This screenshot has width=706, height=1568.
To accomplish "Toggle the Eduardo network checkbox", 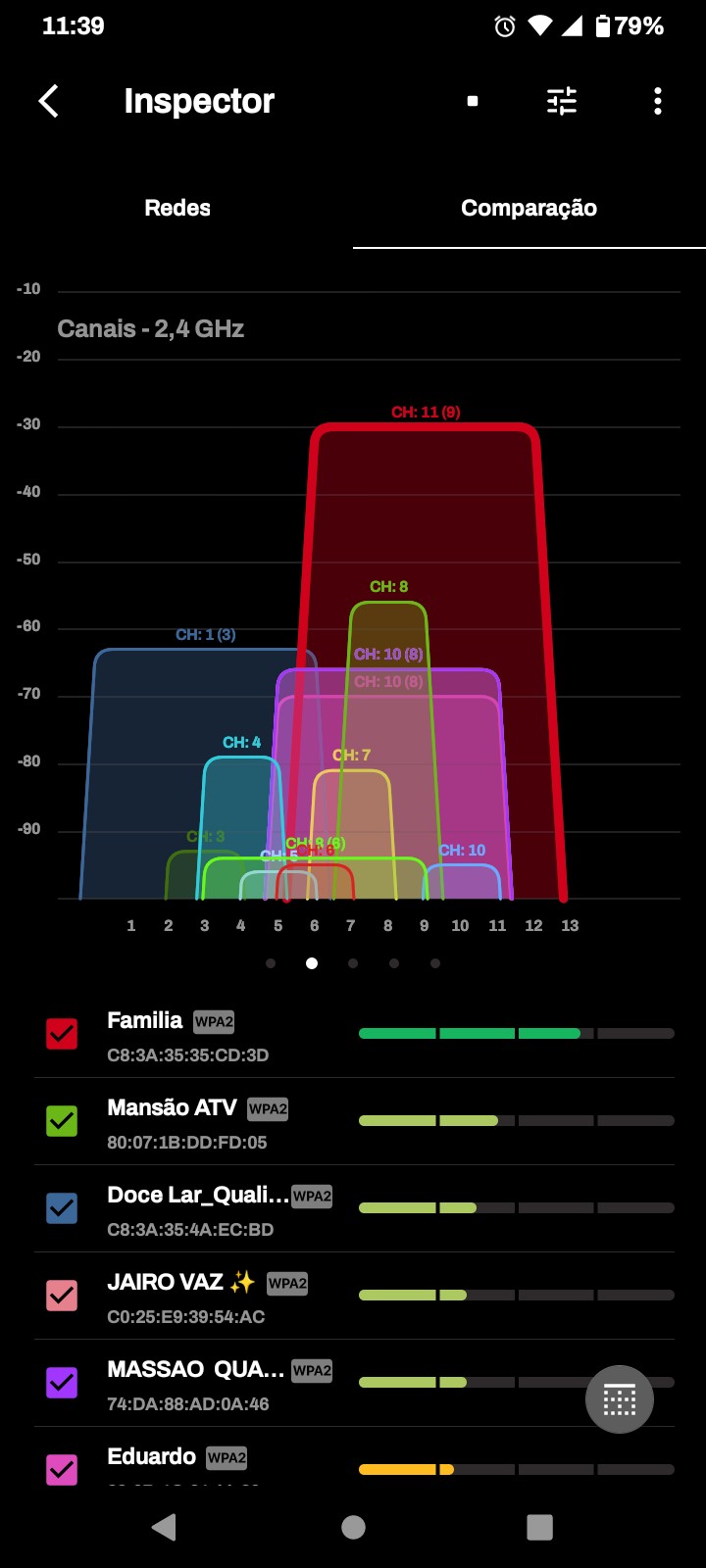I will coord(62,1469).
